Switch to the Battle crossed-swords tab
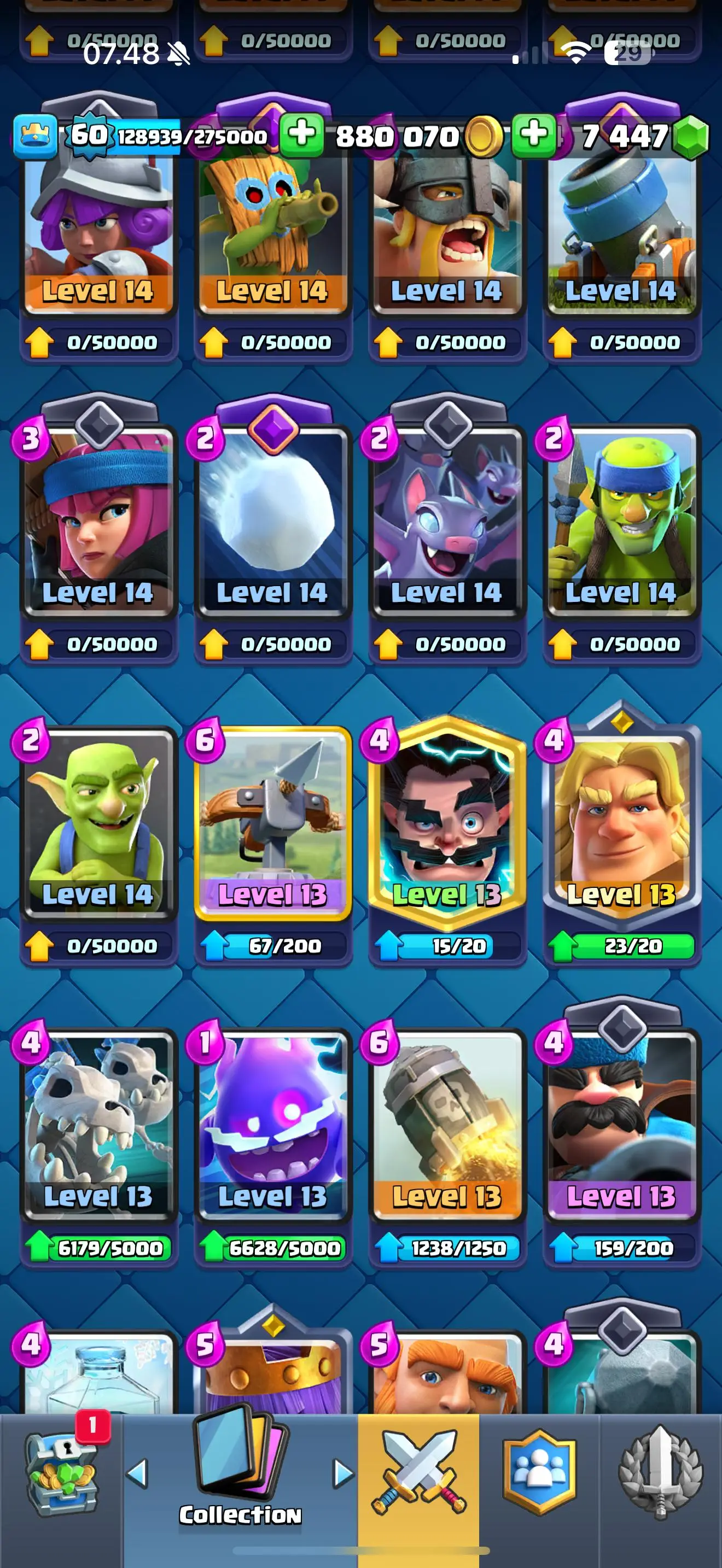The image size is (722, 1568). click(419, 1472)
